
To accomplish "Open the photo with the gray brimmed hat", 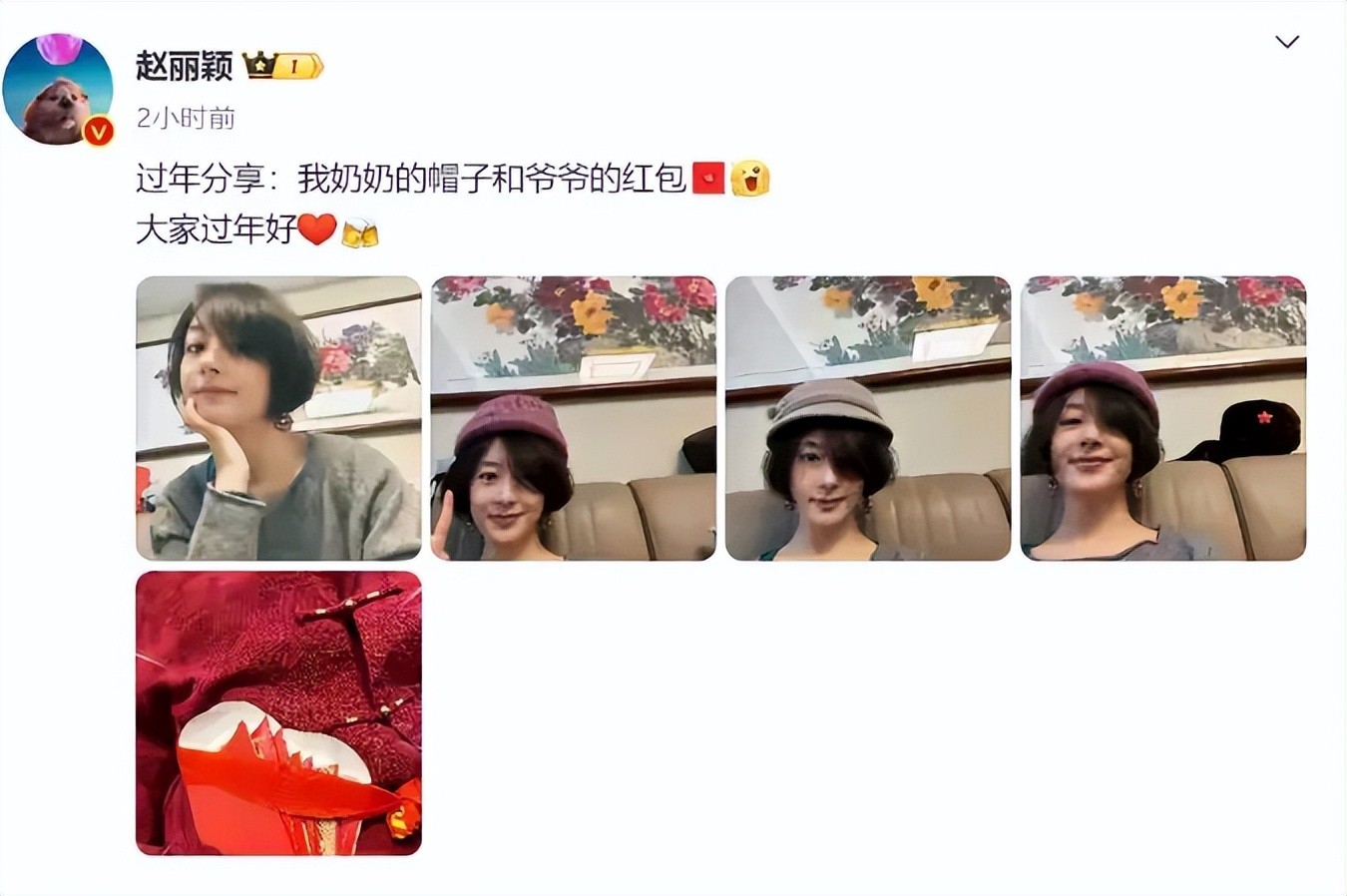I will [x=867, y=418].
